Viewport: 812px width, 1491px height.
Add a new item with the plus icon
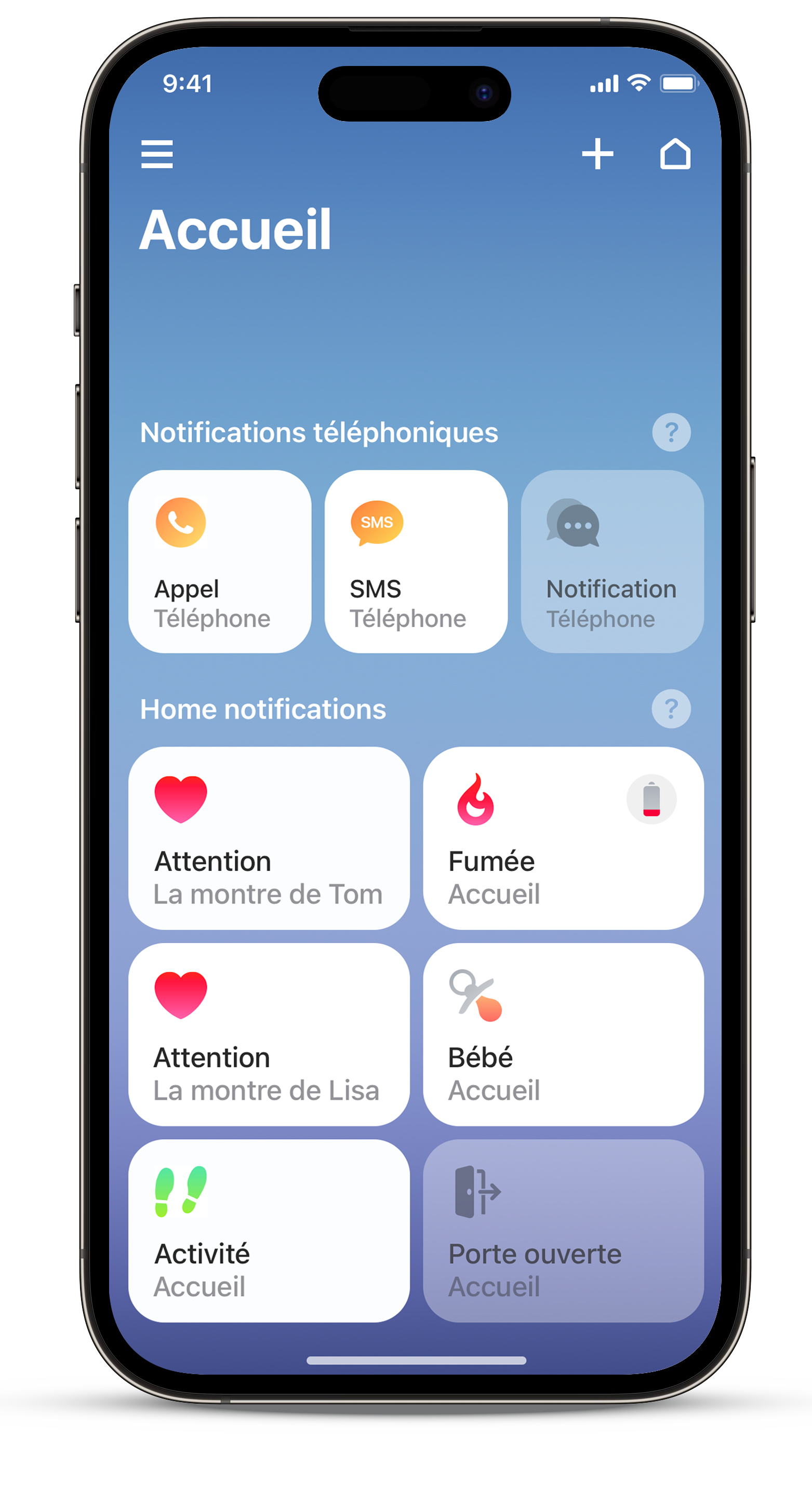[597, 154]
